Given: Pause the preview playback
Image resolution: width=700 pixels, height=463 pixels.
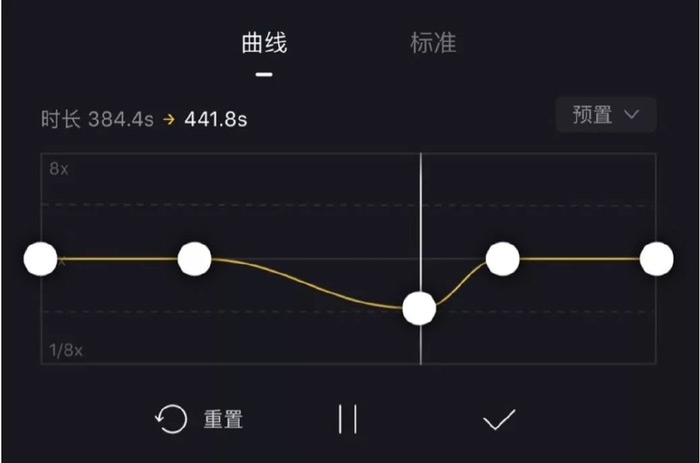Looking at the screenshot, I should 348,419.
